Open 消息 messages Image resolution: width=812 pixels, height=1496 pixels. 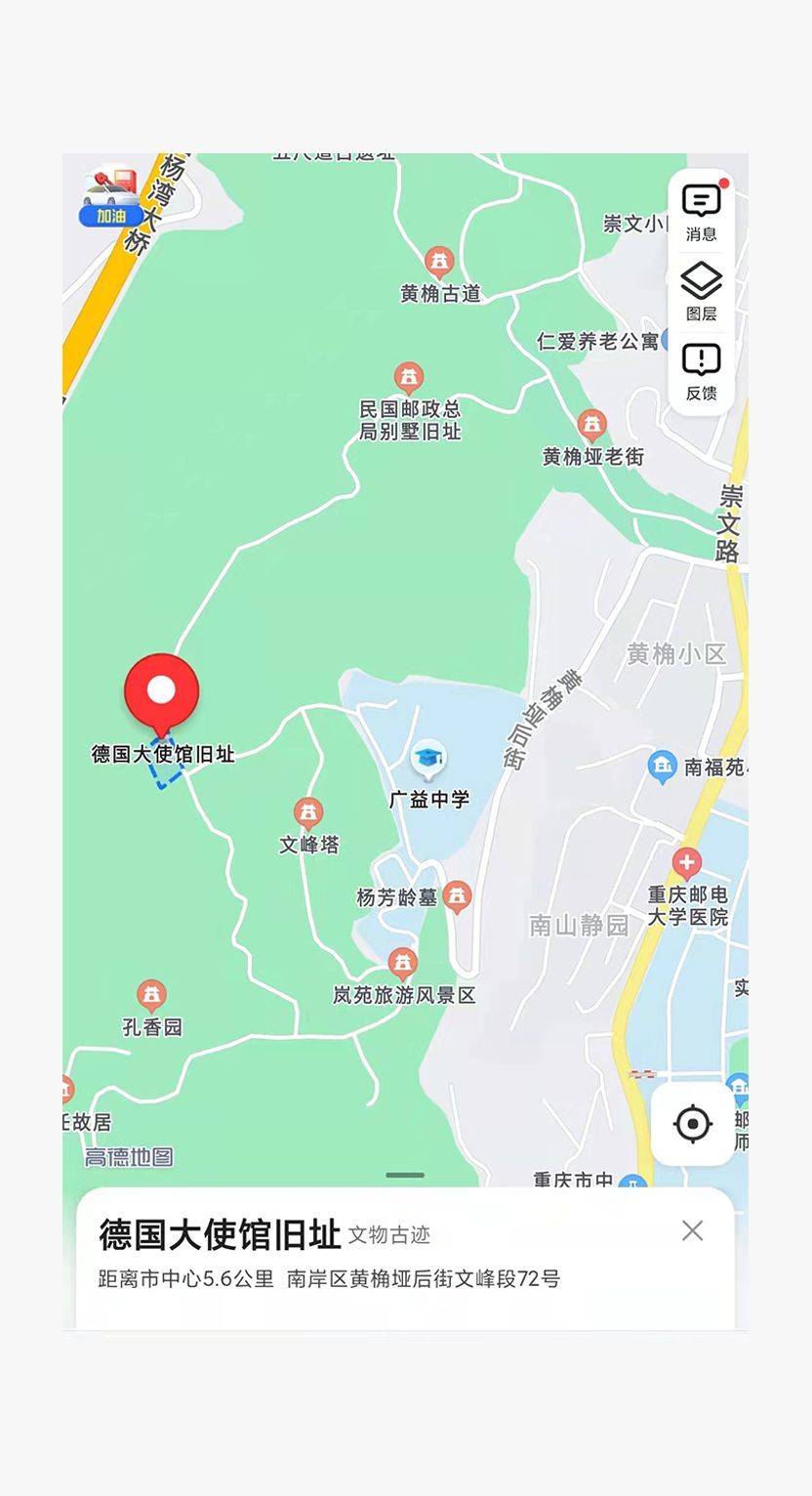coord(701,212)
